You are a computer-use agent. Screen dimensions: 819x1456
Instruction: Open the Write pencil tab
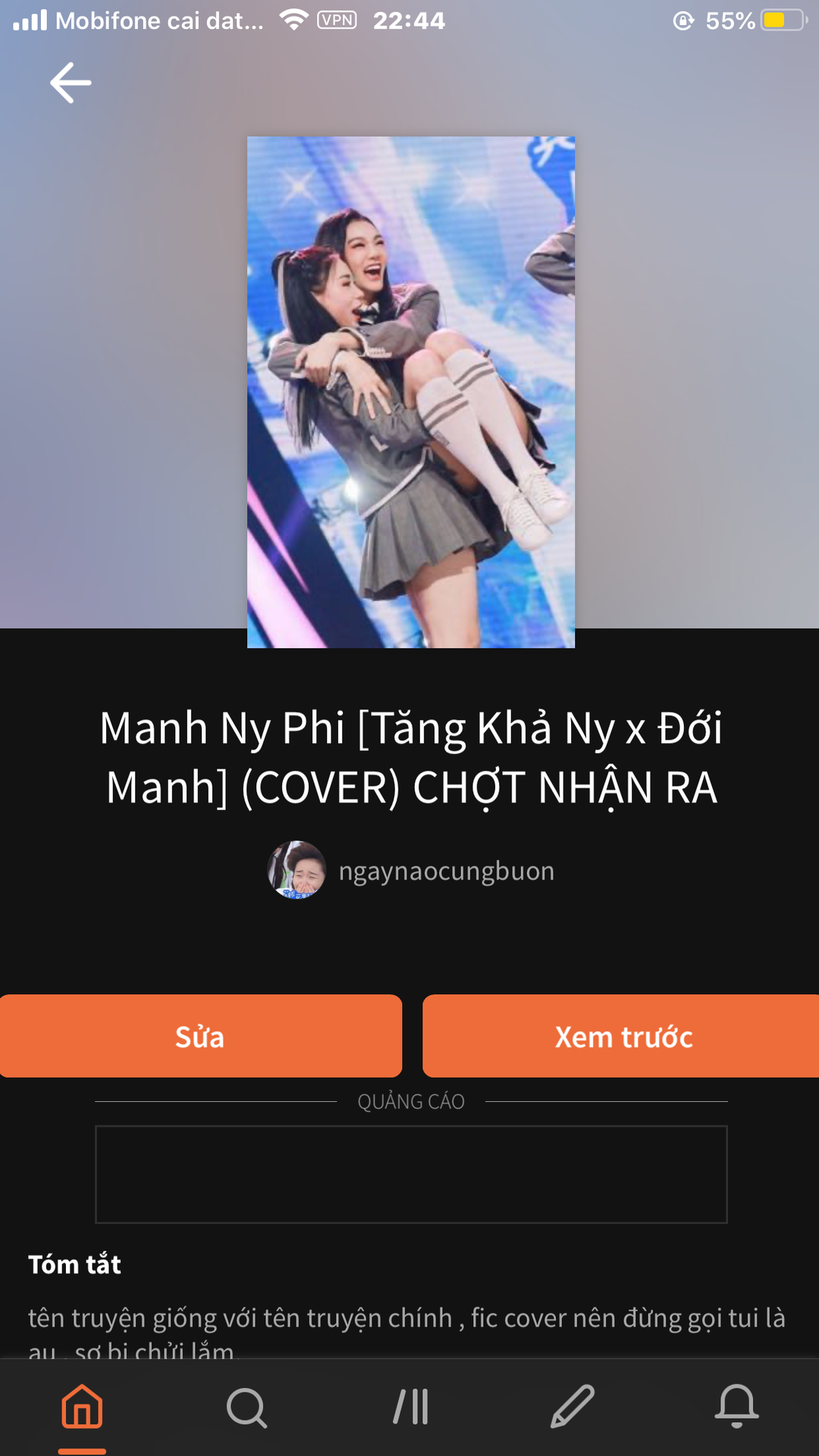pyautogui.click(x=573, y=1407)
